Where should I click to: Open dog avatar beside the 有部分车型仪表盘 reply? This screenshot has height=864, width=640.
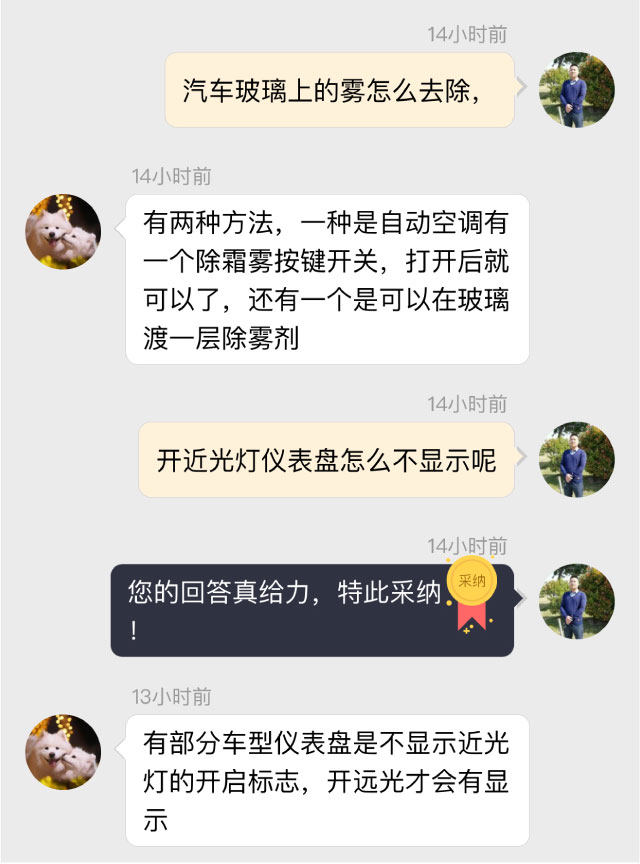click(63, 752)
